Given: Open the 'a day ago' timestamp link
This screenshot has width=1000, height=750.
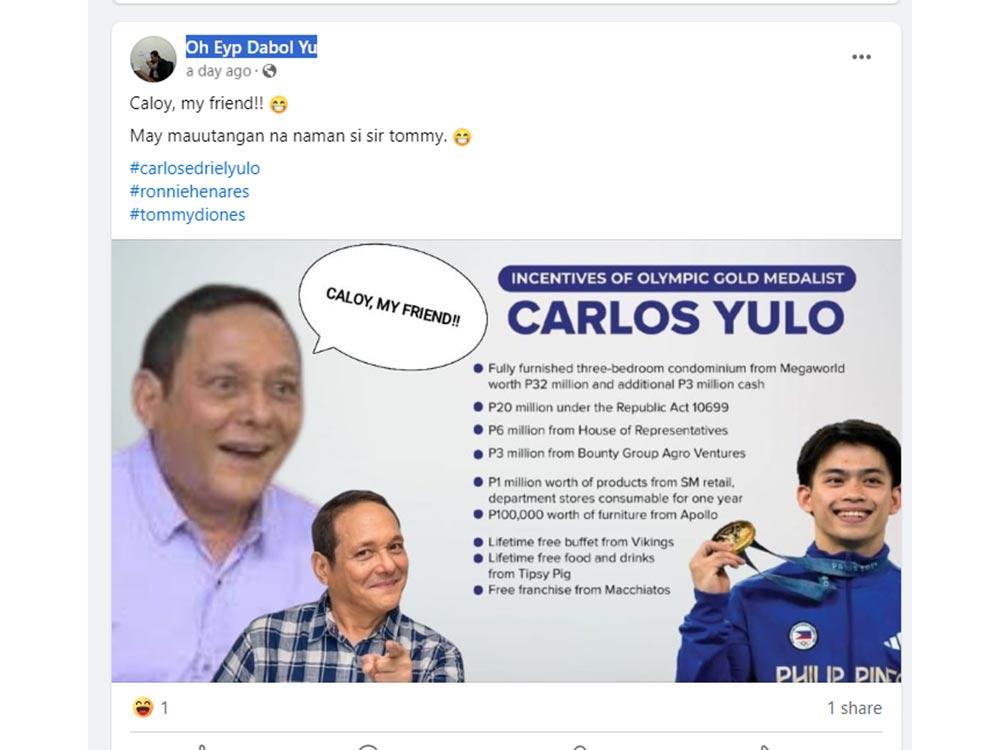Looking at the screenshot, I should pyautogui.click(x=218, y=71).
